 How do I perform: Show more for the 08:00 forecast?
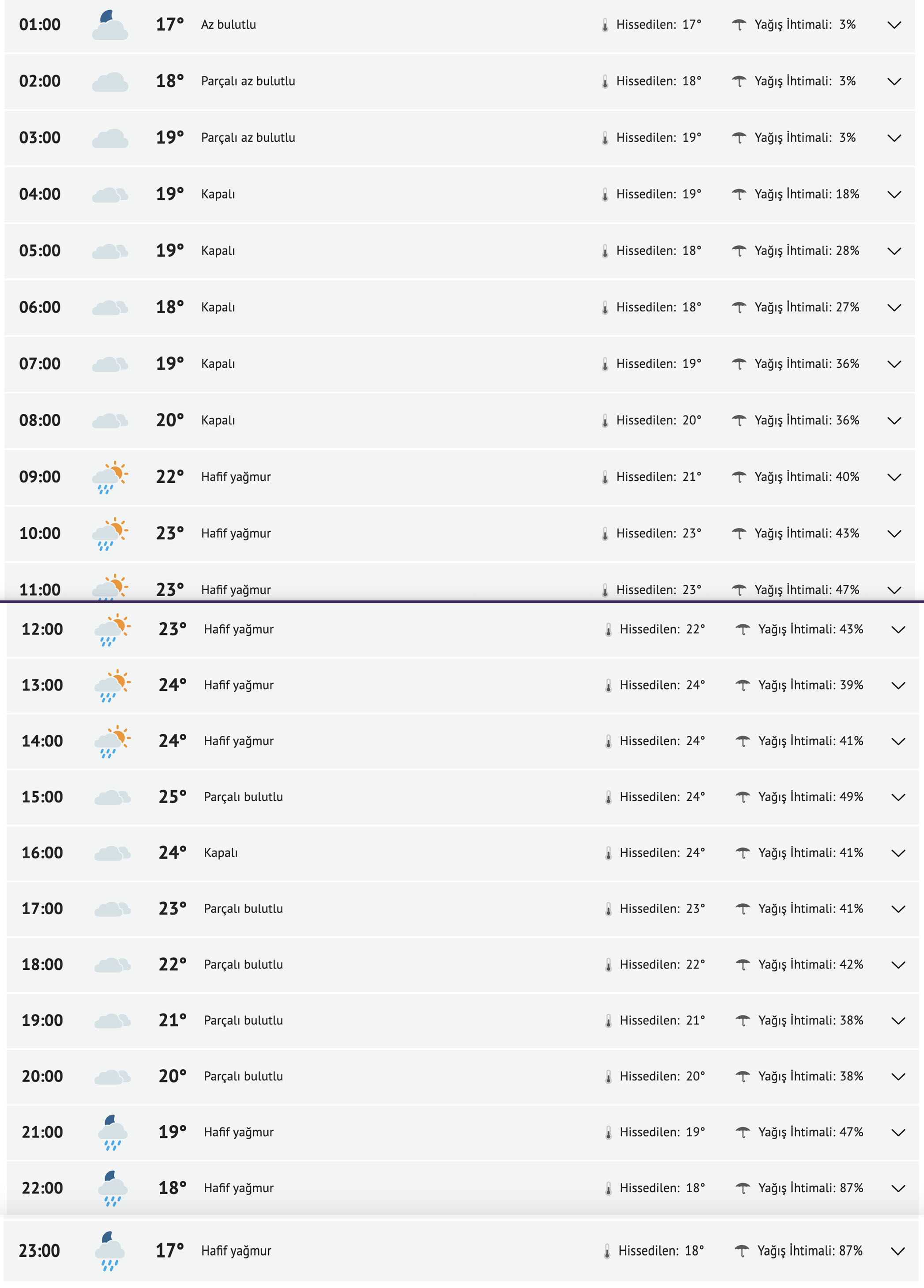point(894,421)
